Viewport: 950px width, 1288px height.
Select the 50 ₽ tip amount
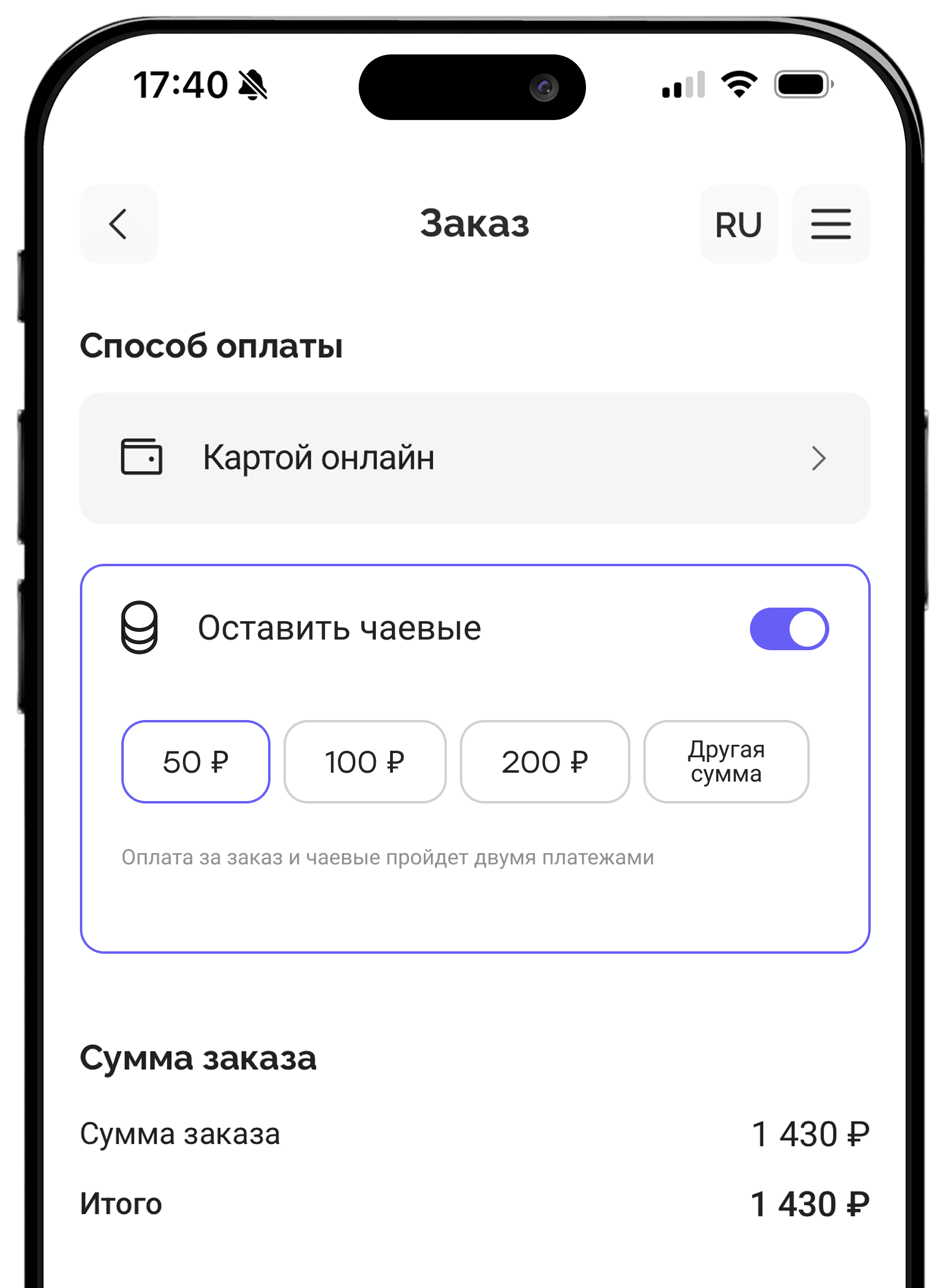(196, 761)
